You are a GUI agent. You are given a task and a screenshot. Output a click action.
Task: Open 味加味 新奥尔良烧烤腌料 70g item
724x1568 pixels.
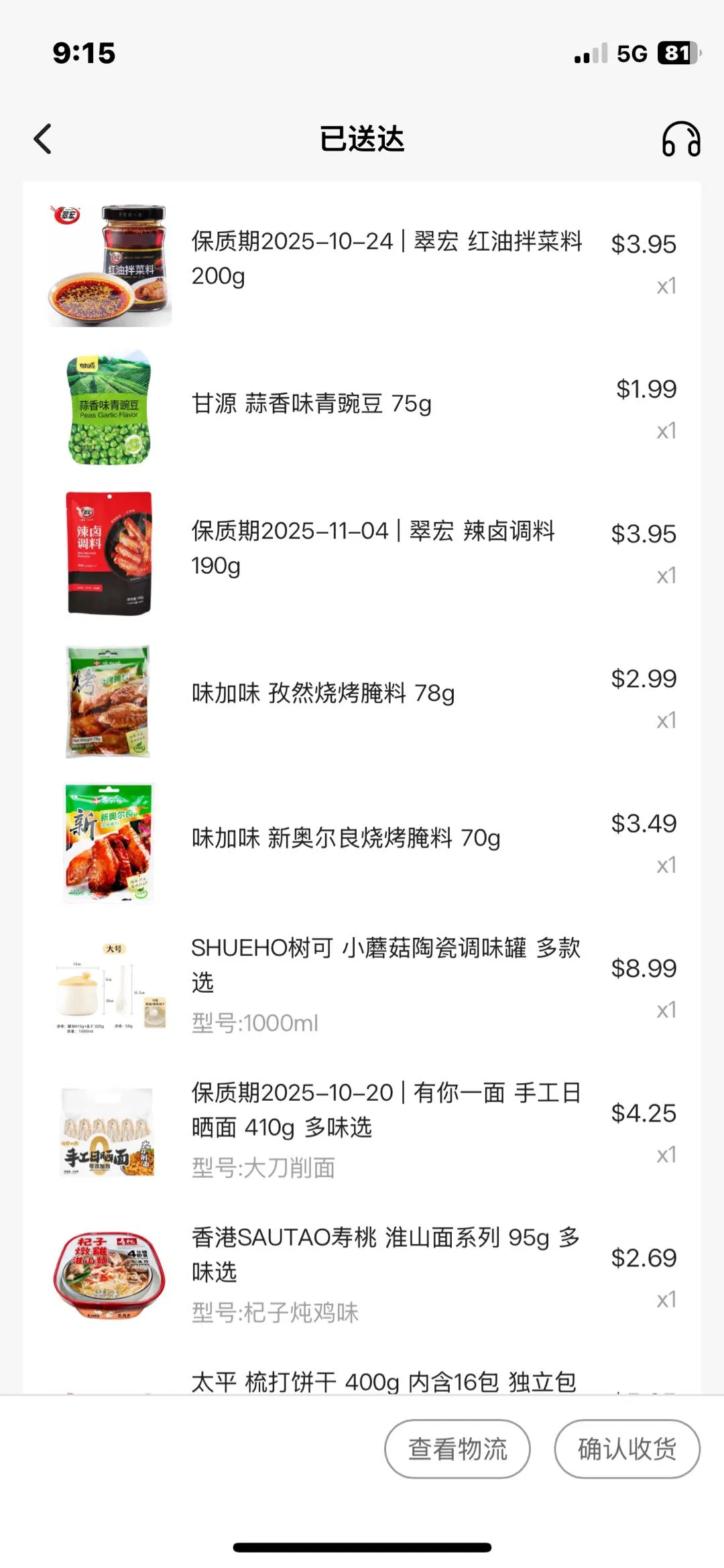346,838
